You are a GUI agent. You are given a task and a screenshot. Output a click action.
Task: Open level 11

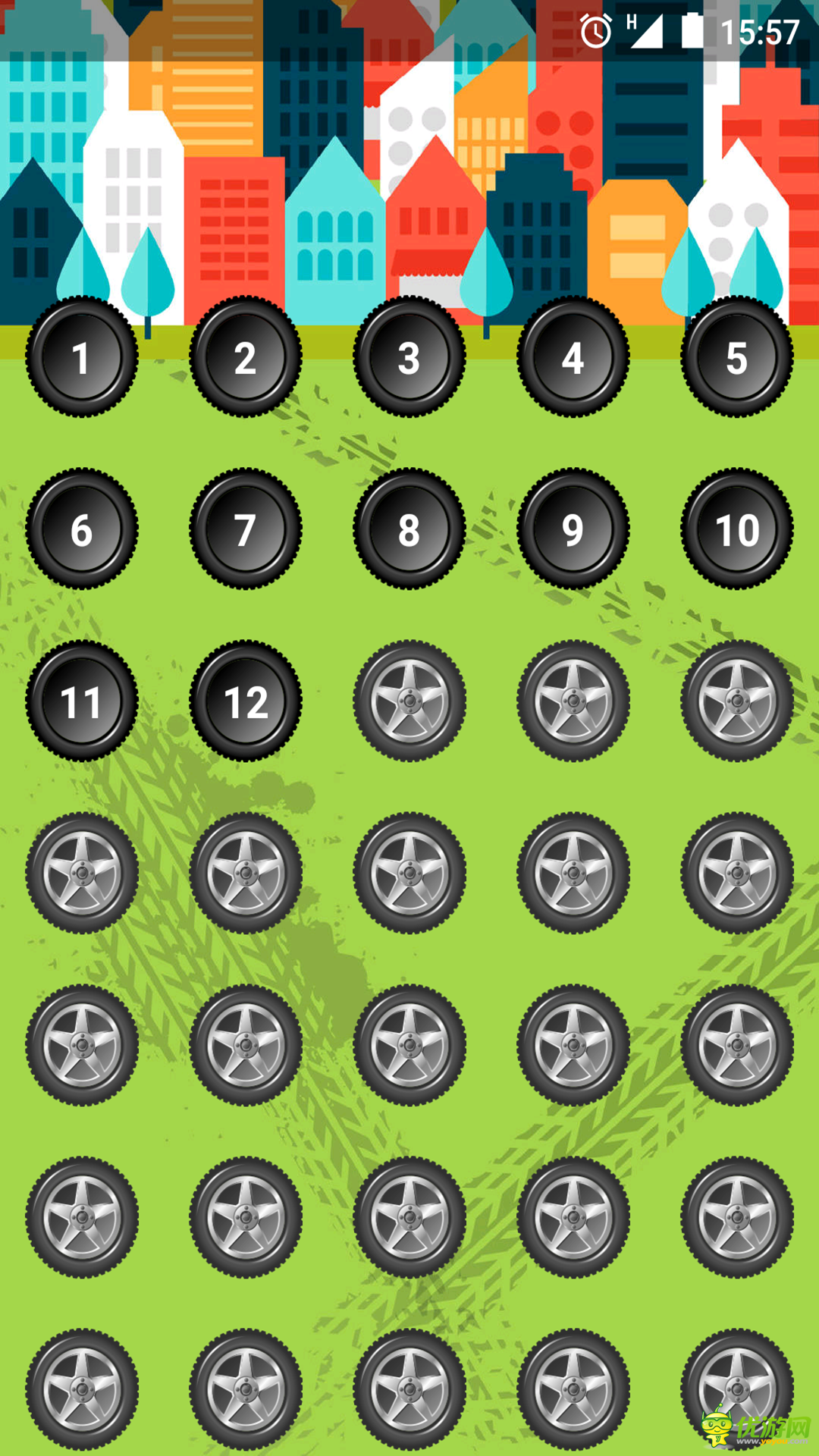[82, 701]
